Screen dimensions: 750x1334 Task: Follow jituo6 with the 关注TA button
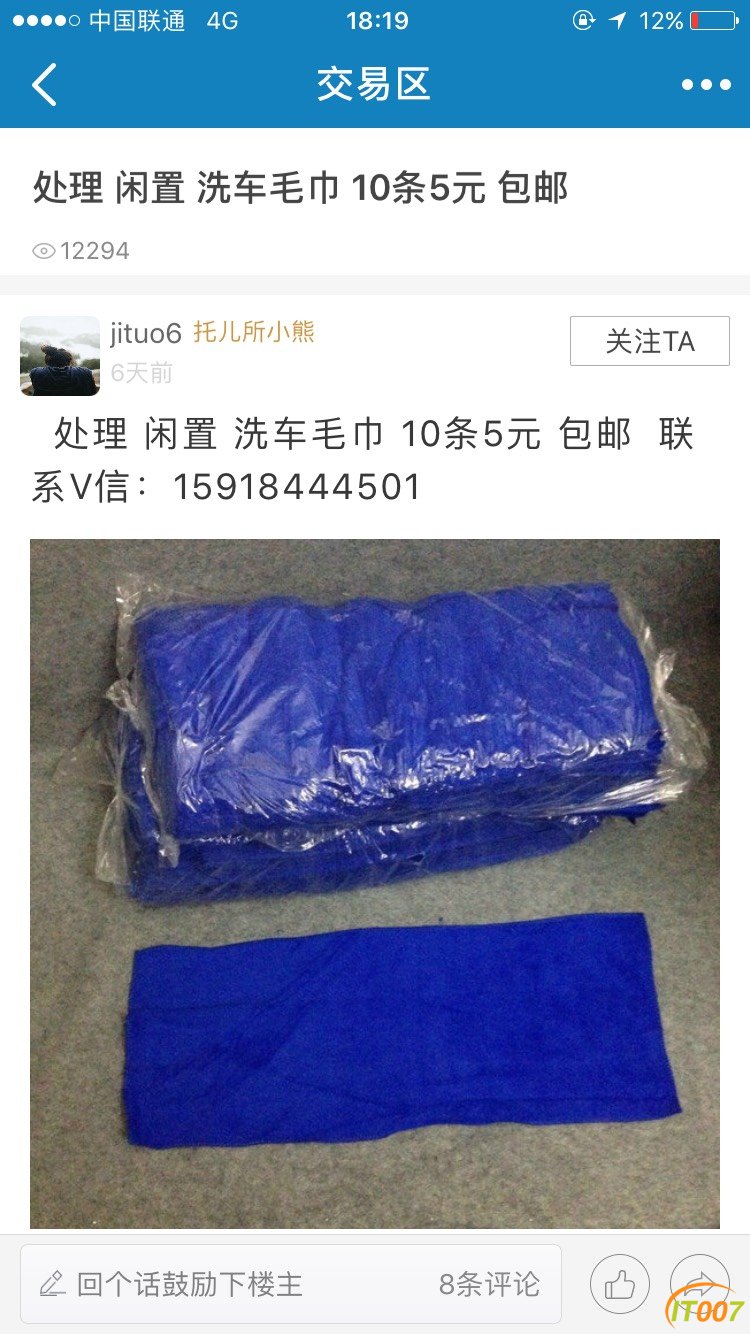pyautogui.click(x=649, y=341)
